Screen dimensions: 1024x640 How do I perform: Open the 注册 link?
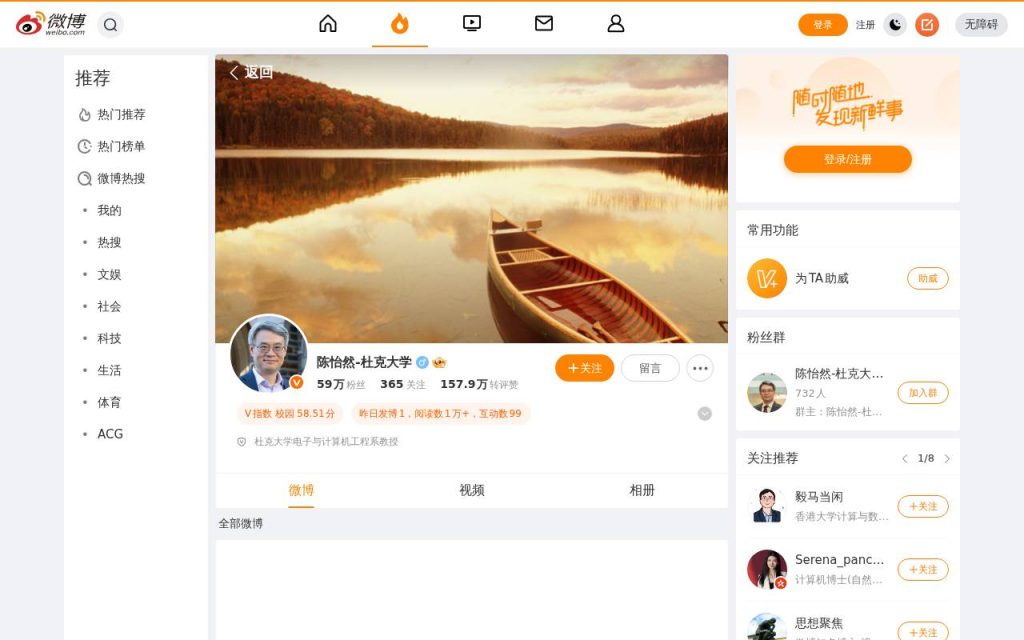[865, 25]
